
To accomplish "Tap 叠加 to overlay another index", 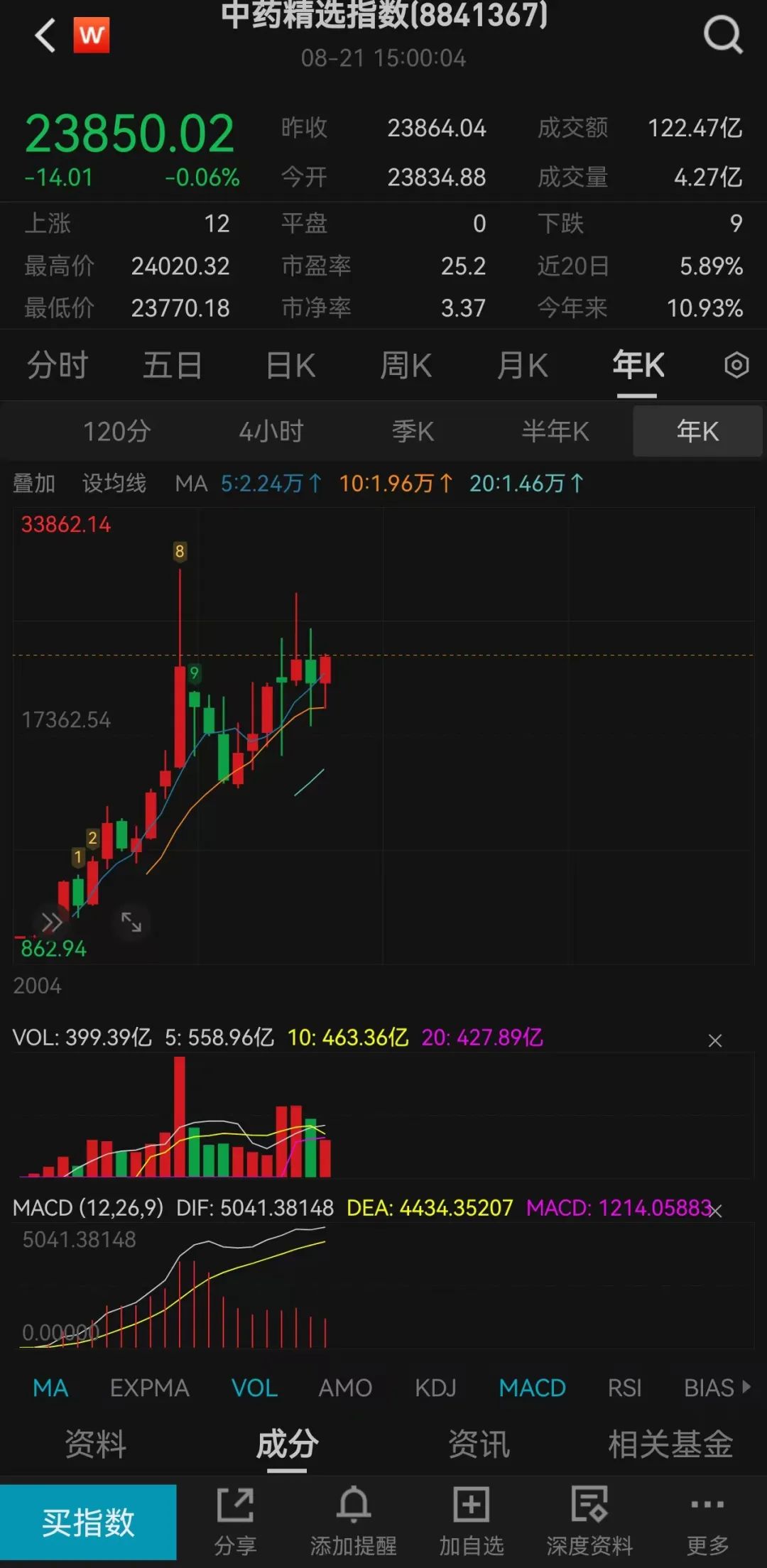I will (34, 483).
